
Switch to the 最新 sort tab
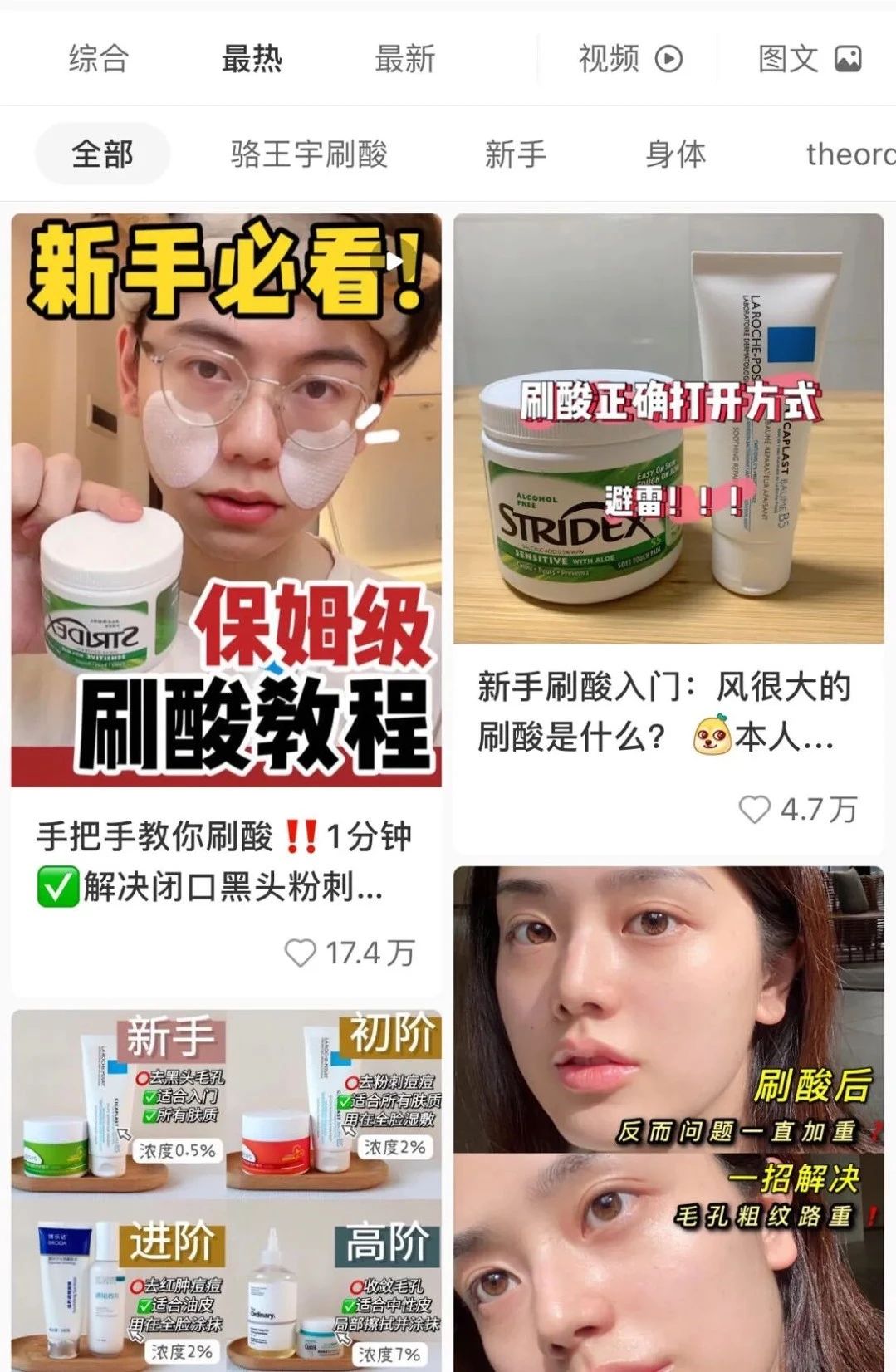404,59
